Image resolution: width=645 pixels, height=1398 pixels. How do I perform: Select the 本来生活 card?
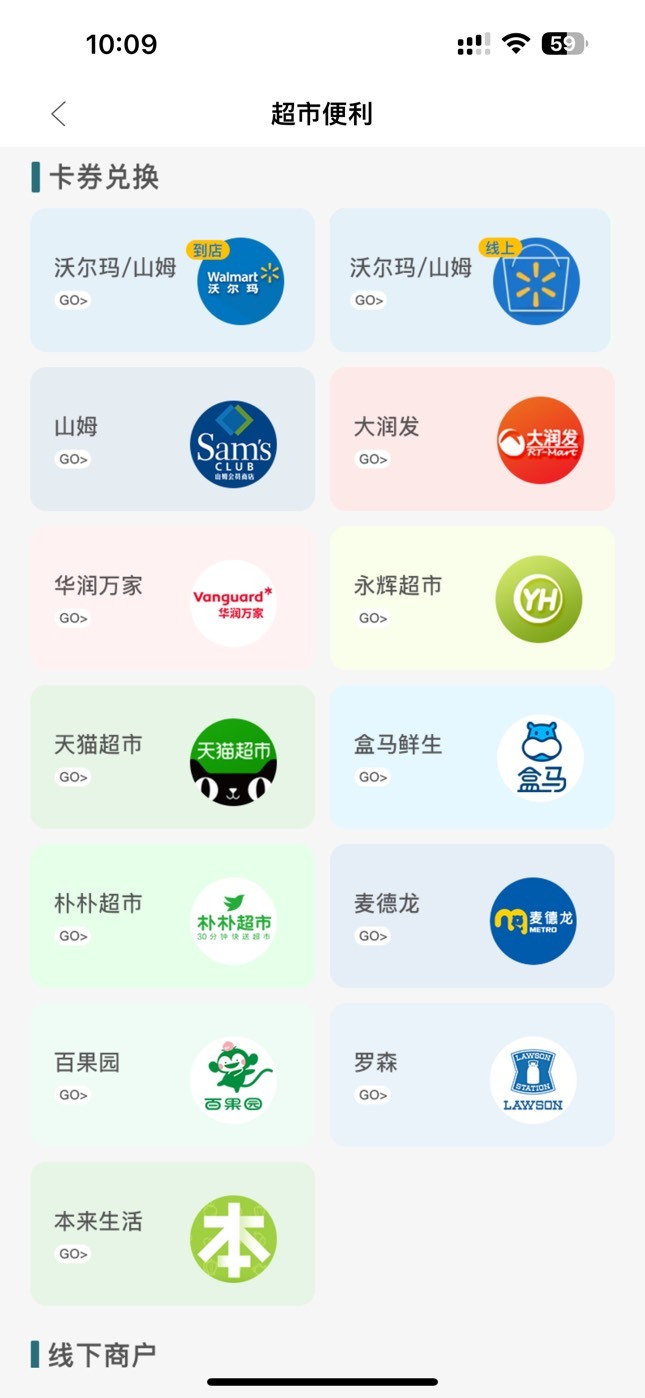pos(172,1234)
